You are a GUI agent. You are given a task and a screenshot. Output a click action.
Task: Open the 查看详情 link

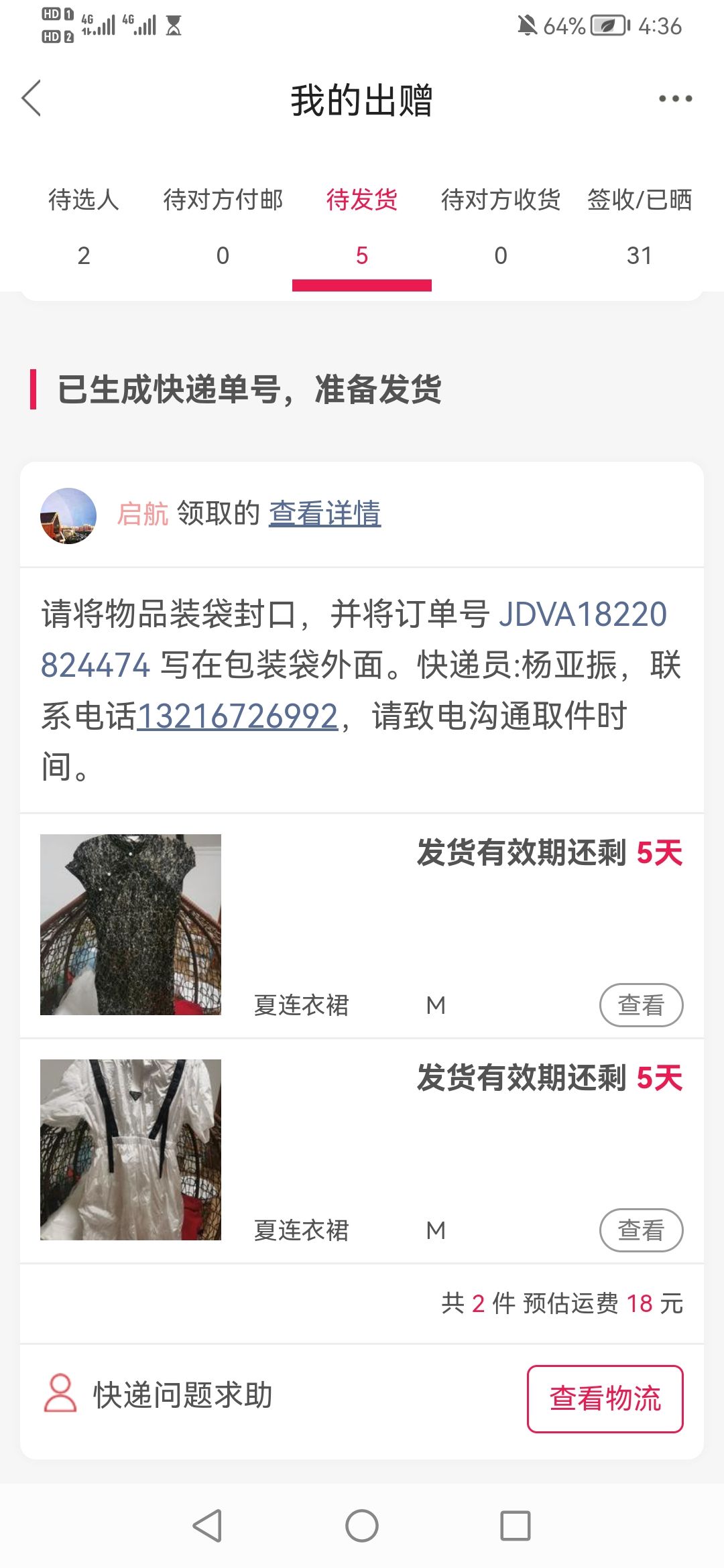coord(324,514)
